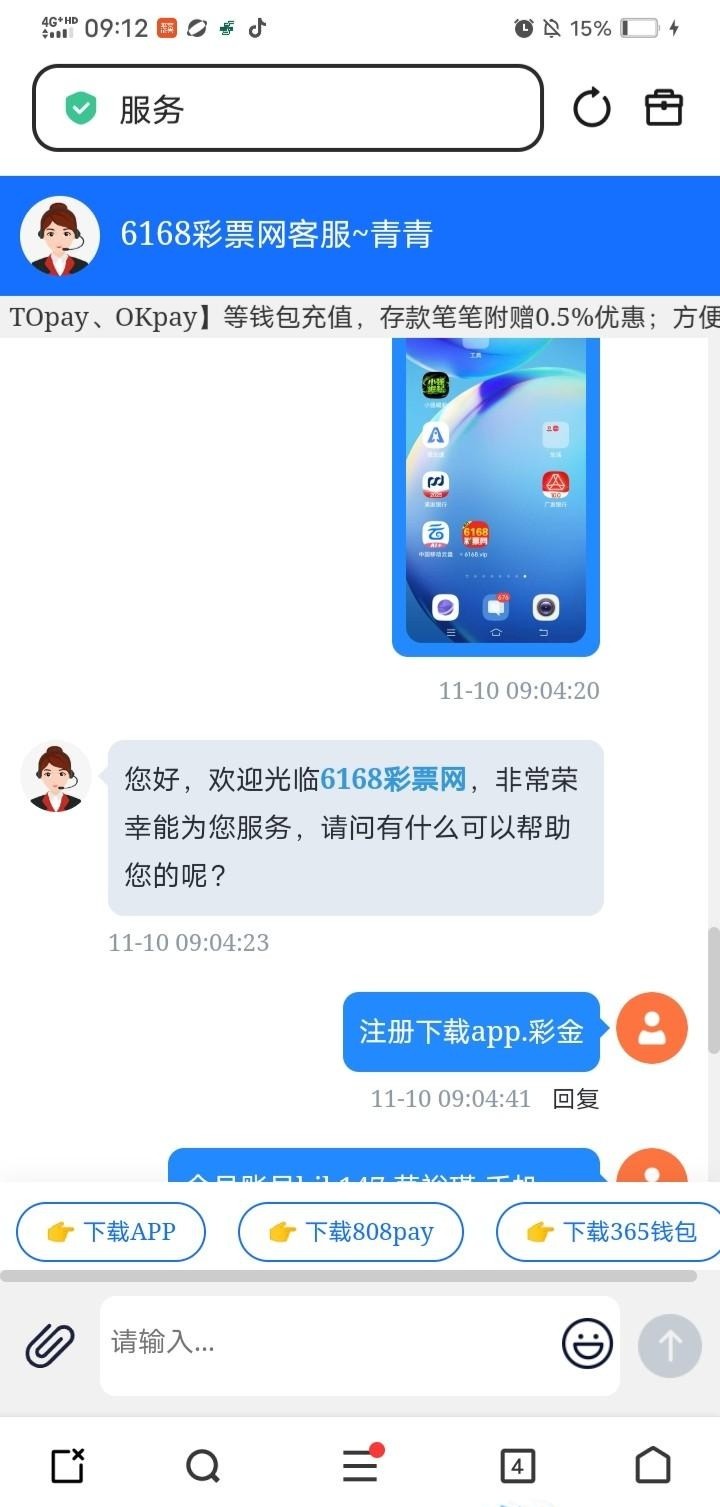
Task: Tap the 6168彩票网 link in the welcome message
Action: point(393,780)
